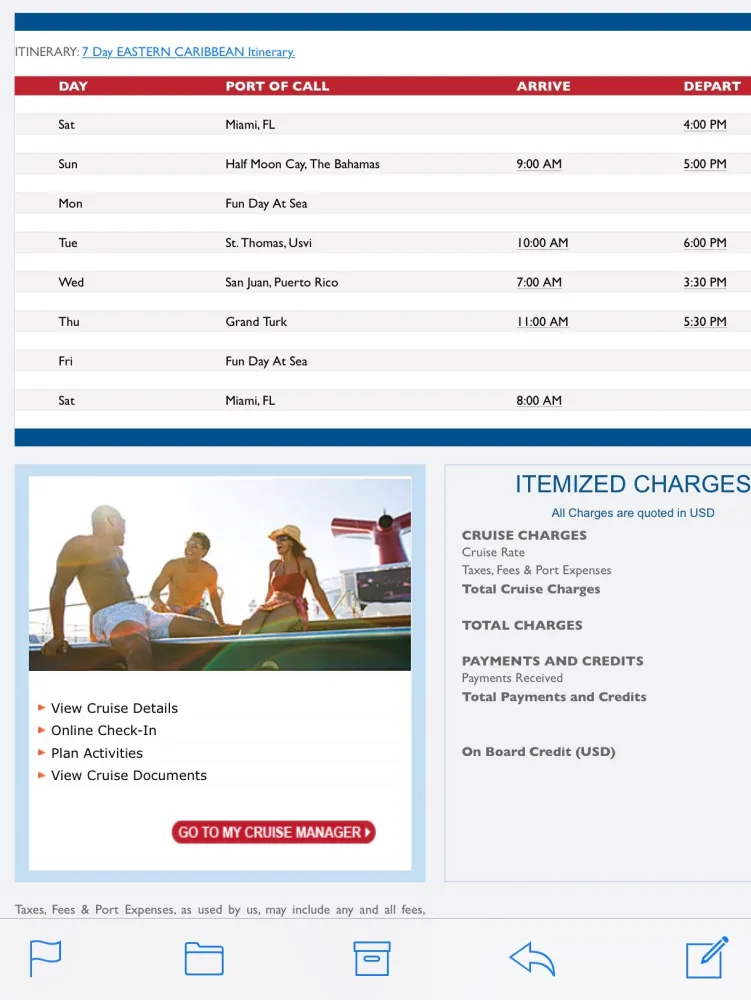This screenshot has height=1000, width=751.
Task: Open View Cruise Documents link
Action: point(128,775)
